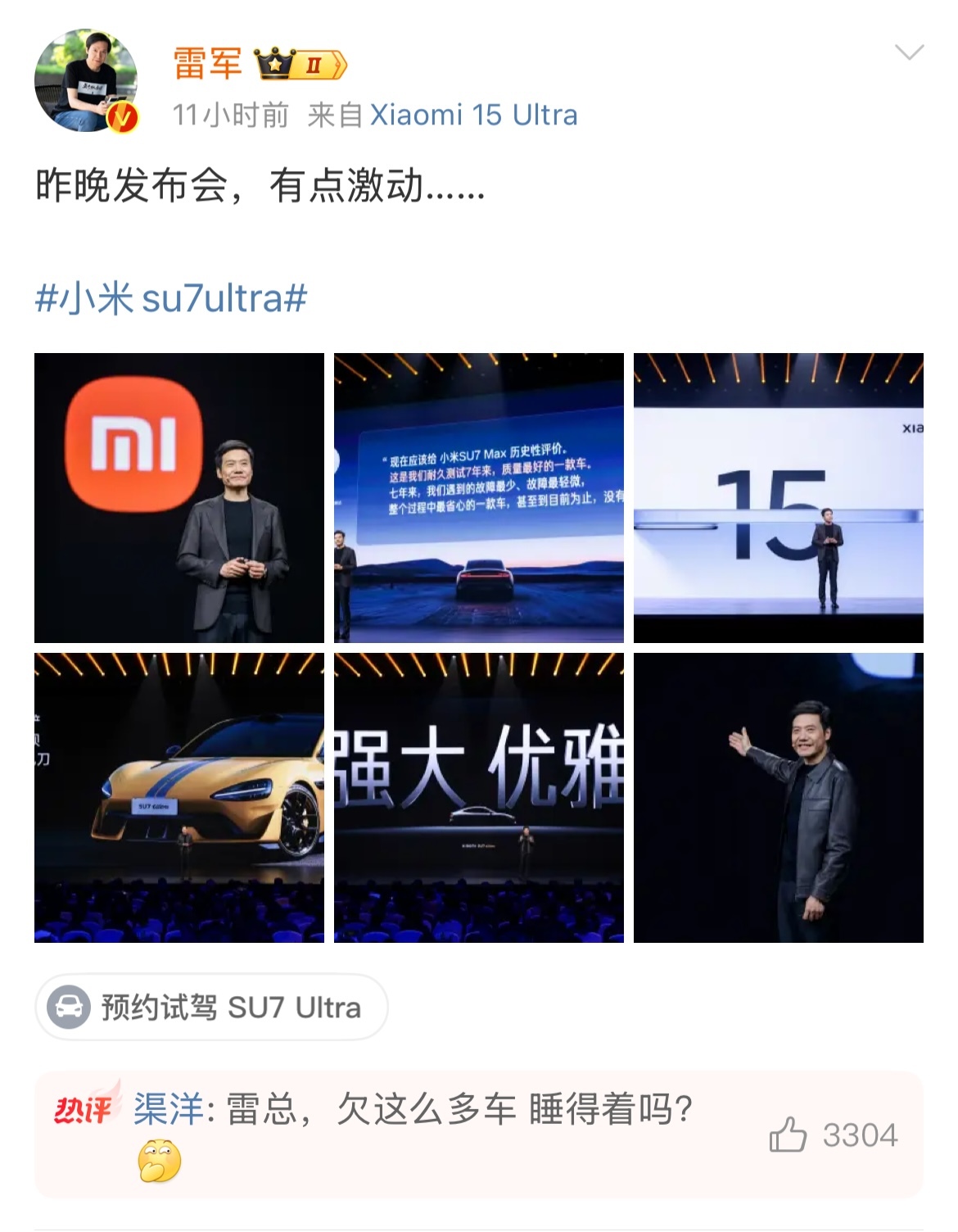The width and height of the screenshot is (958, 1232).
Task: Open the photo showing the number 15
Action: [x=778, y=498]
